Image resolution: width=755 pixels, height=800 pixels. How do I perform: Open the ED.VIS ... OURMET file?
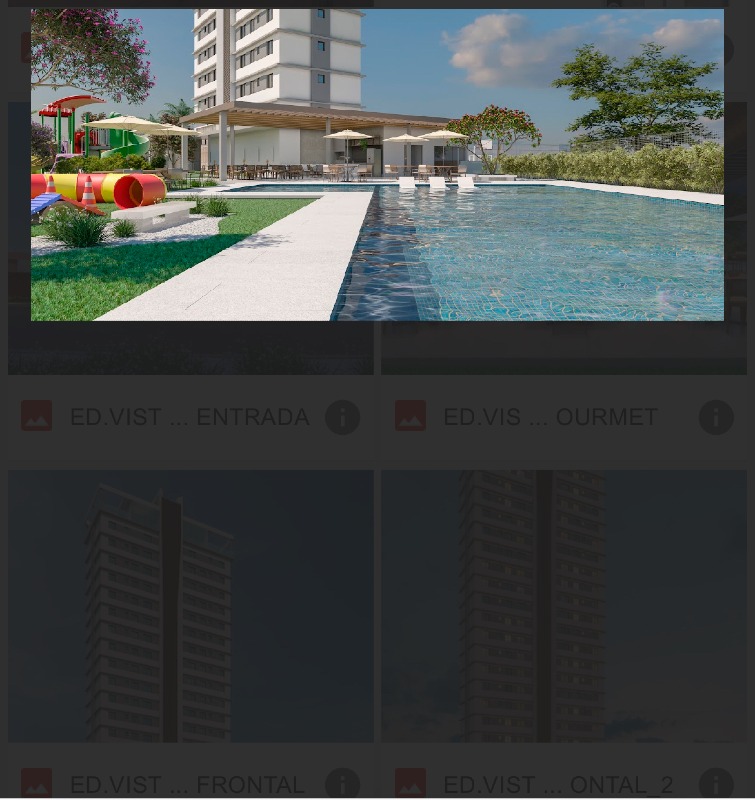tap(550, 417)
